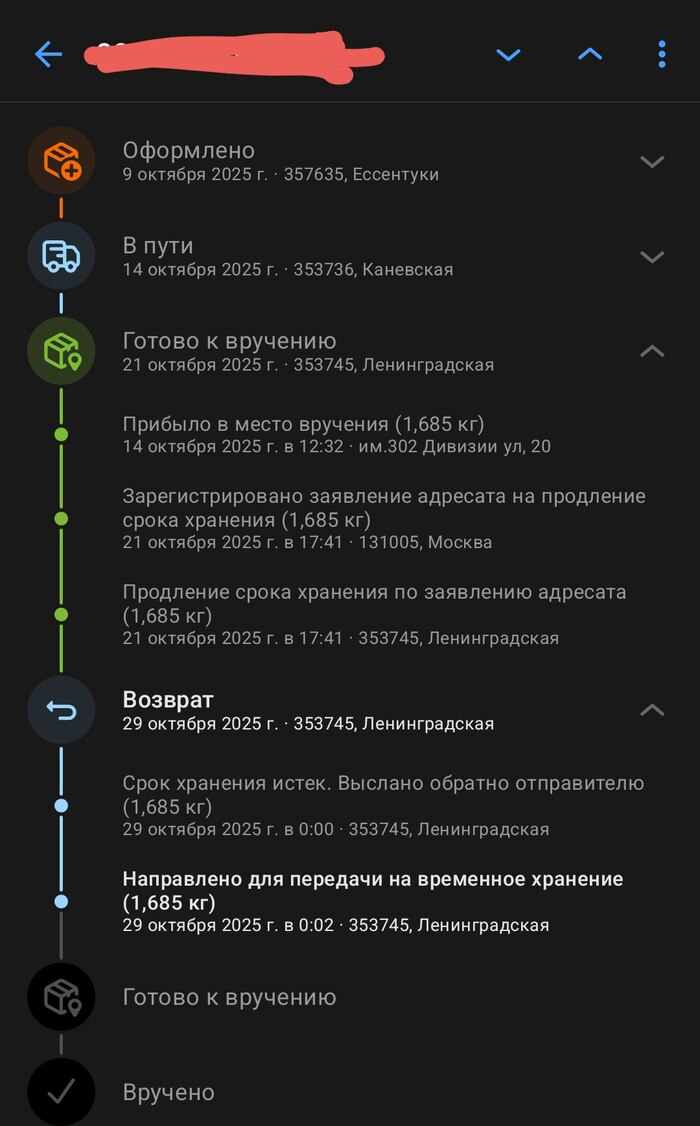700x1126 pixels.
Task: Collapse the Готово к вручению section
Action: pyautogui.click(x=652, y=351)
